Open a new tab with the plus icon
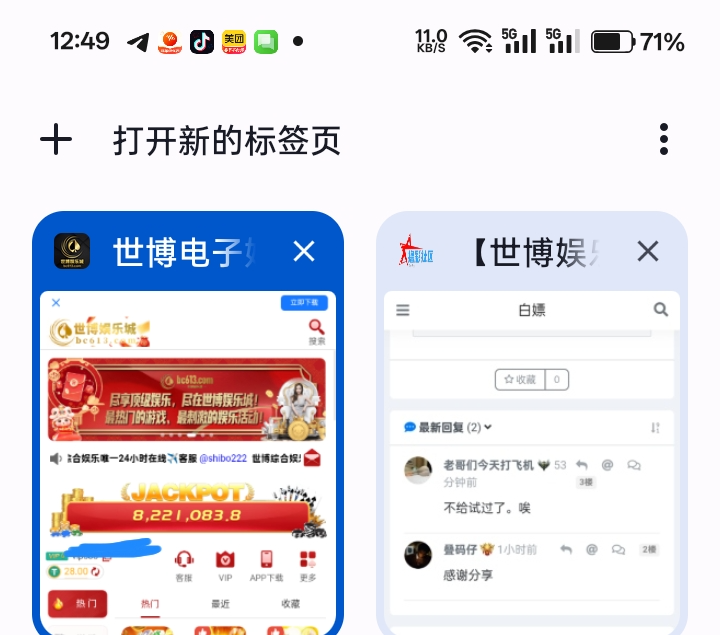This screenshot has height=635, width=720. [56, 140]
